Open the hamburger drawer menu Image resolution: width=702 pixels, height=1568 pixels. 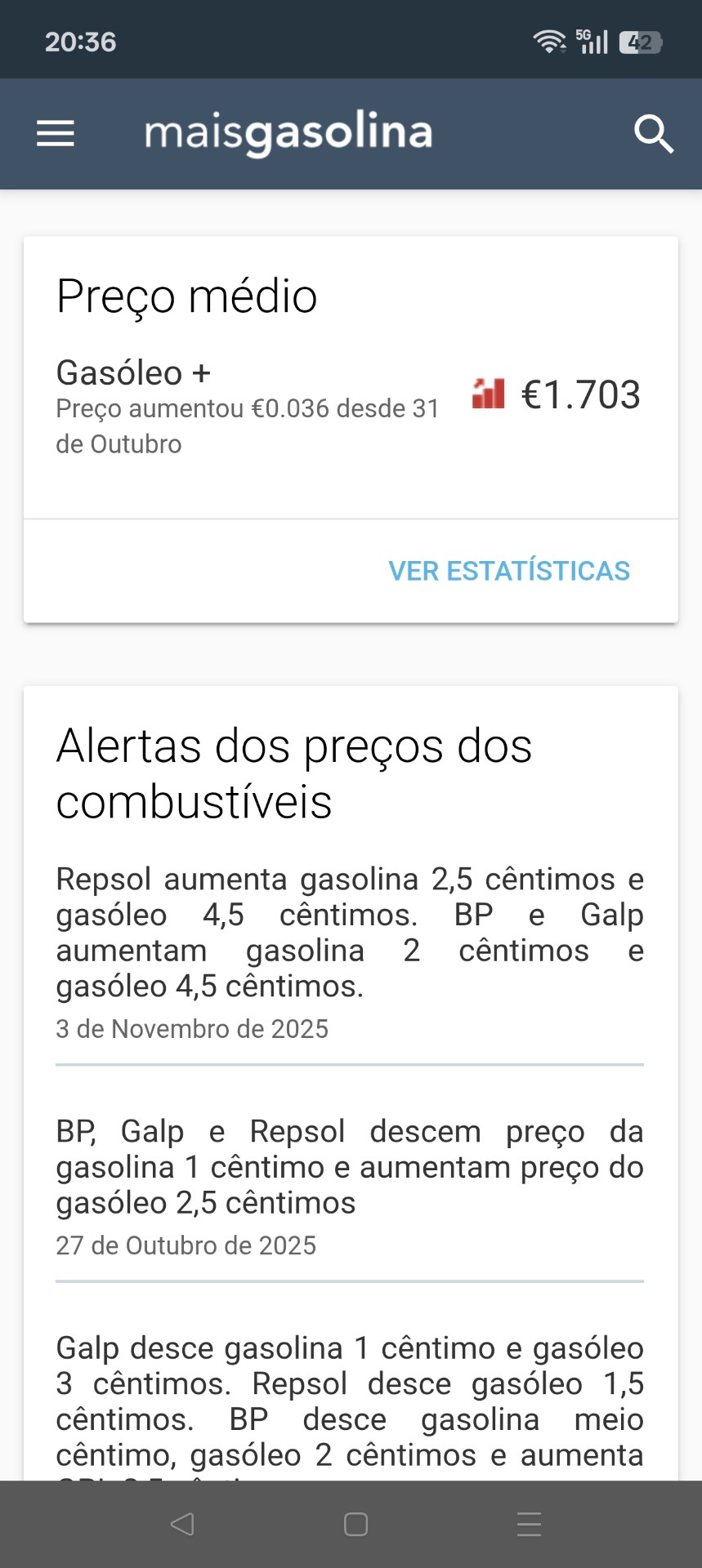point(56,134)
